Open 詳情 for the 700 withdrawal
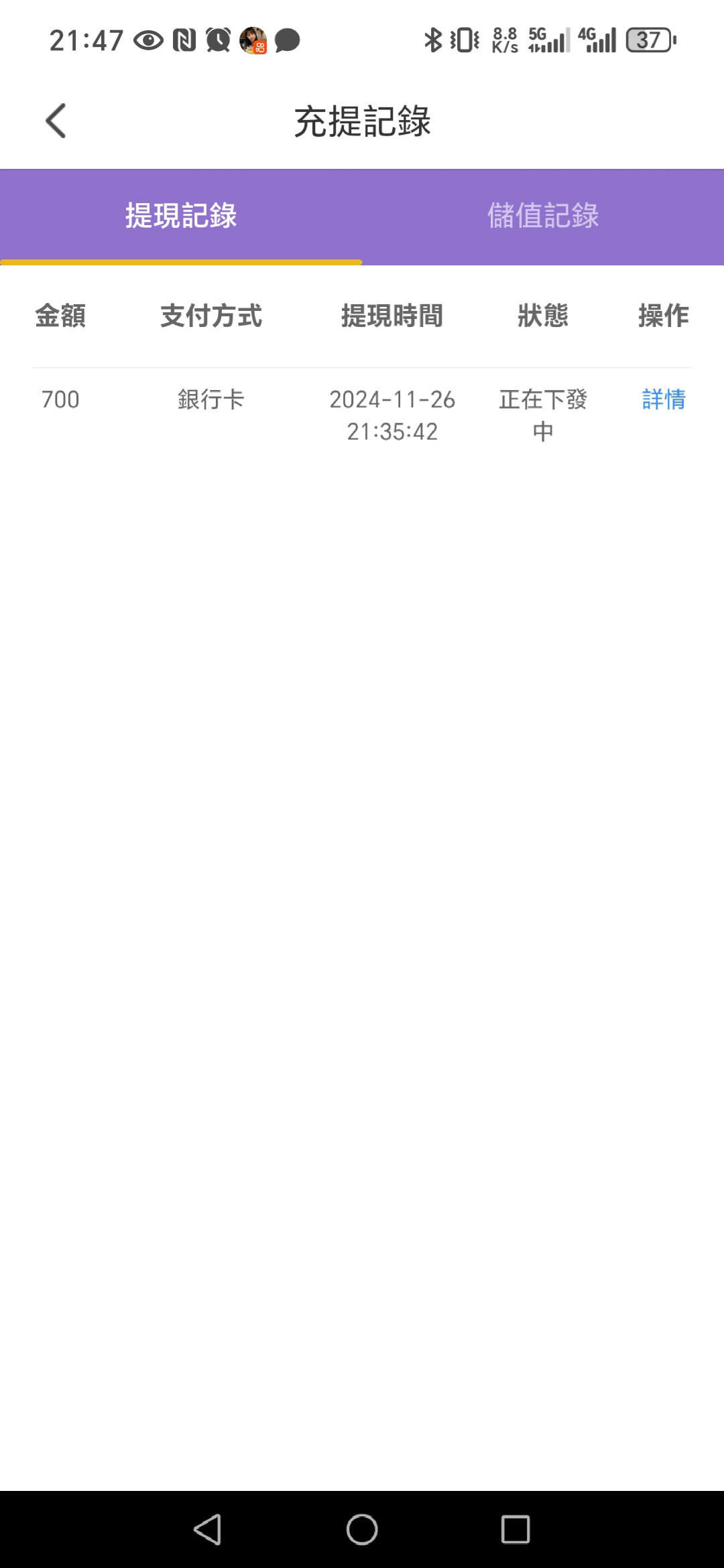 pos(664,399)
